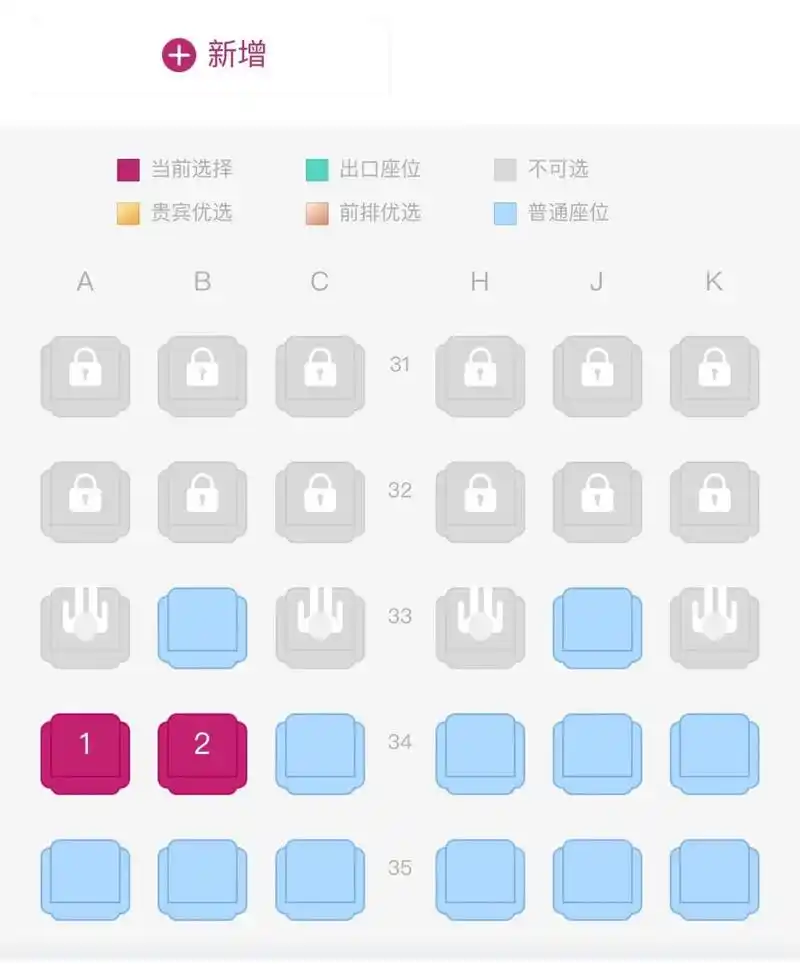Click the column header K
Image resolution: width=800 pixels, height=964 pixels.
tap(713, 282)
